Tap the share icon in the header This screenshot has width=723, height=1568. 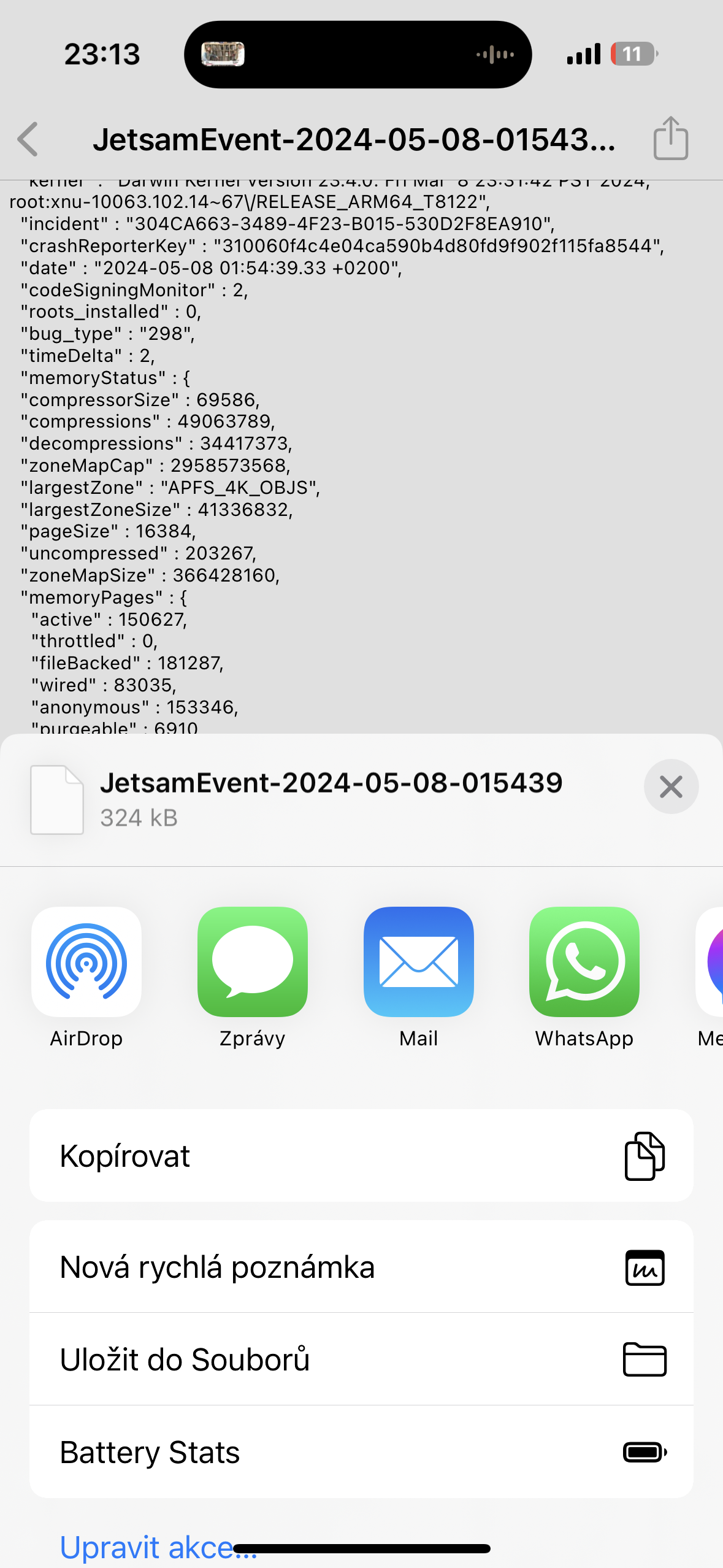[670, 139]
